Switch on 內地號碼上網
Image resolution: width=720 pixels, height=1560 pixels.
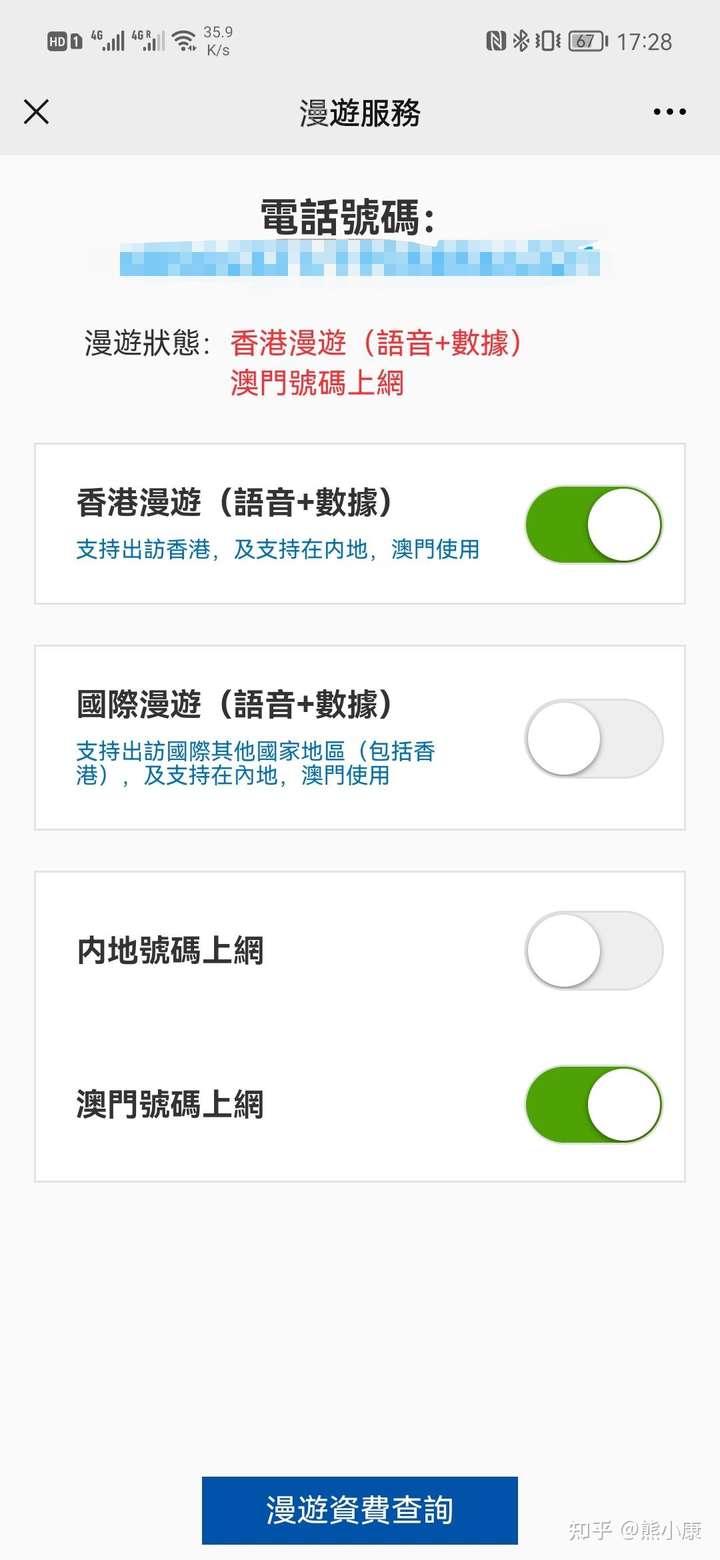593,950
